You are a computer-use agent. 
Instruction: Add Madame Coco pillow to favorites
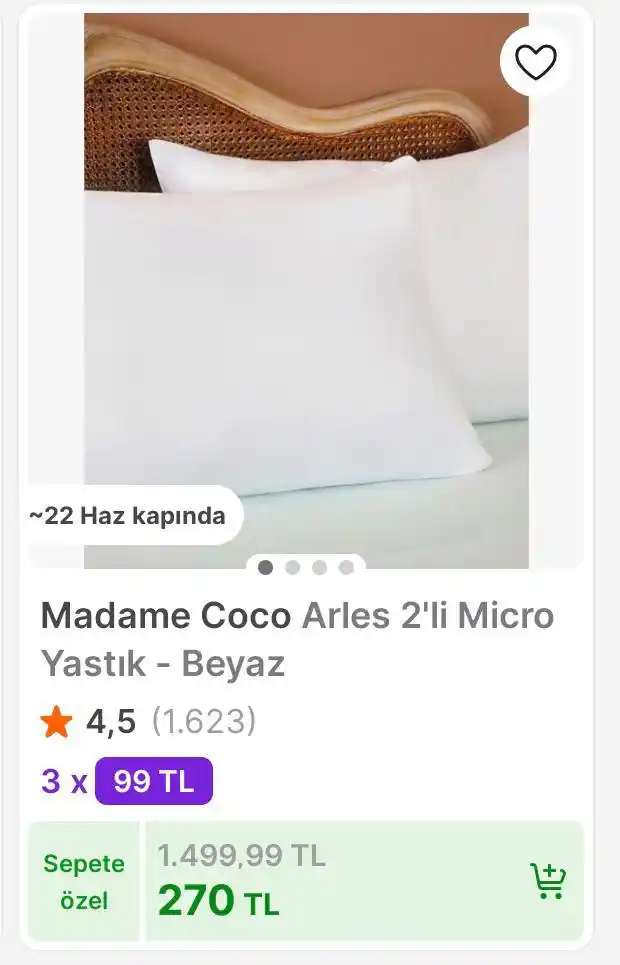click(535, 62)
